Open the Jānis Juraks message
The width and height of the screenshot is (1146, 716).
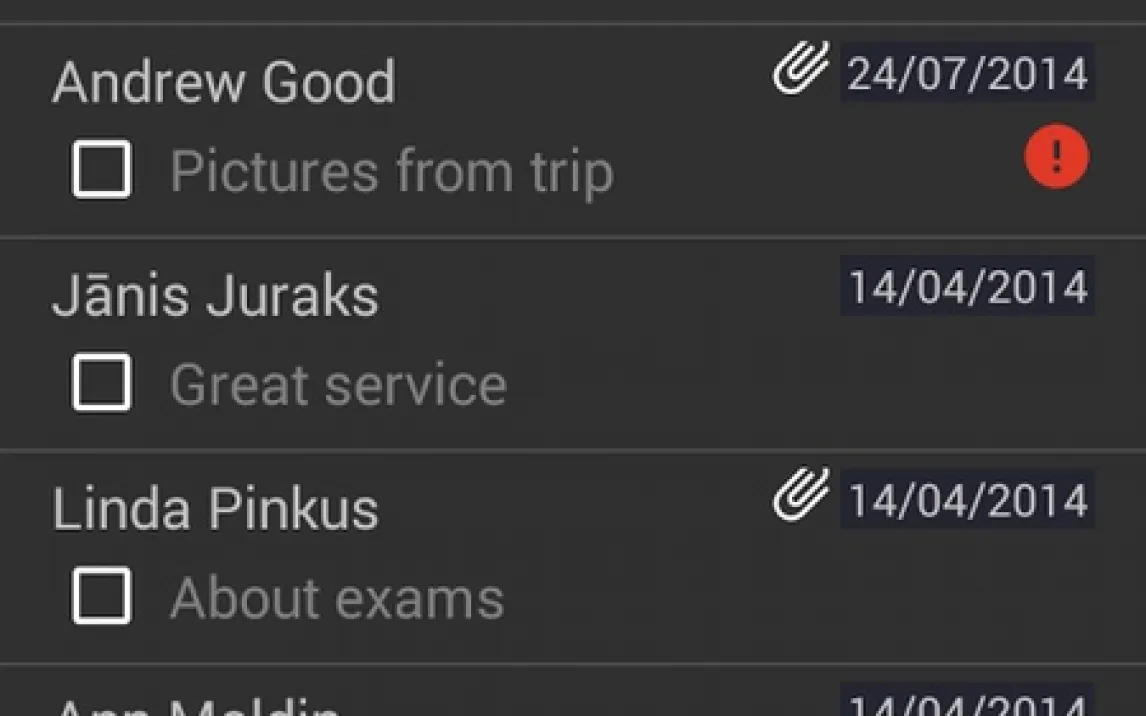pyautogui.click(x=216, y=296)
